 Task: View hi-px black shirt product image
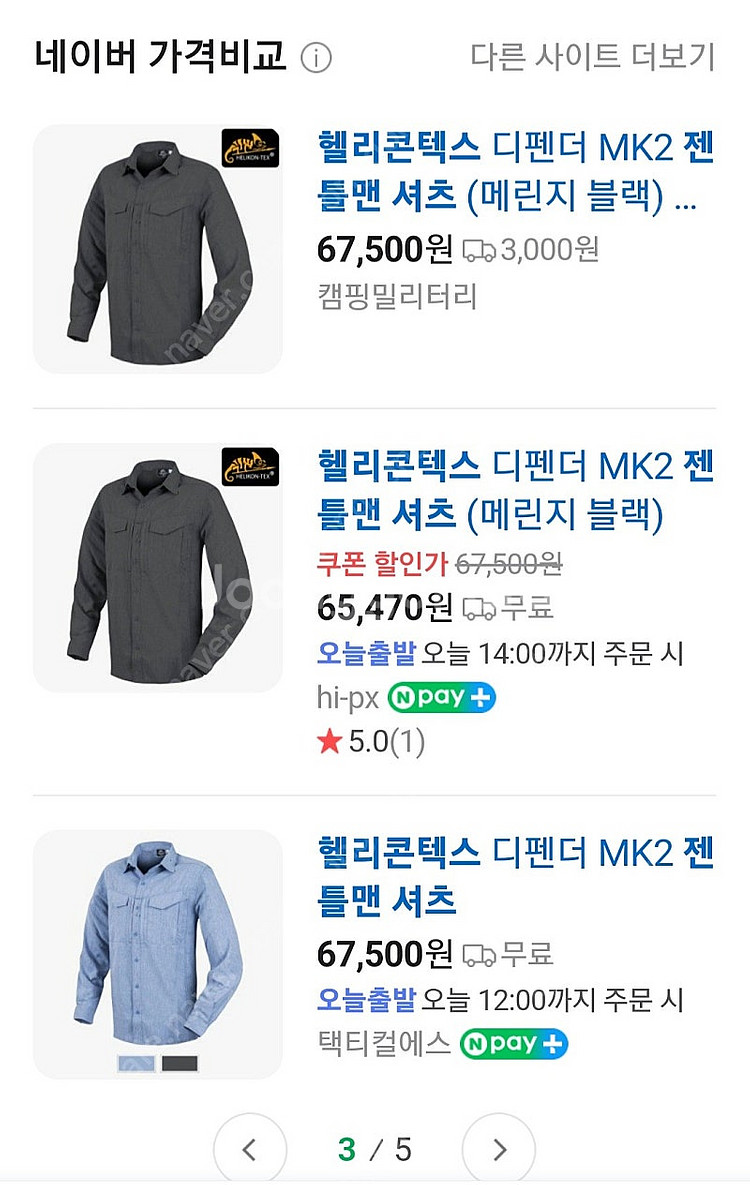(158, 567)
